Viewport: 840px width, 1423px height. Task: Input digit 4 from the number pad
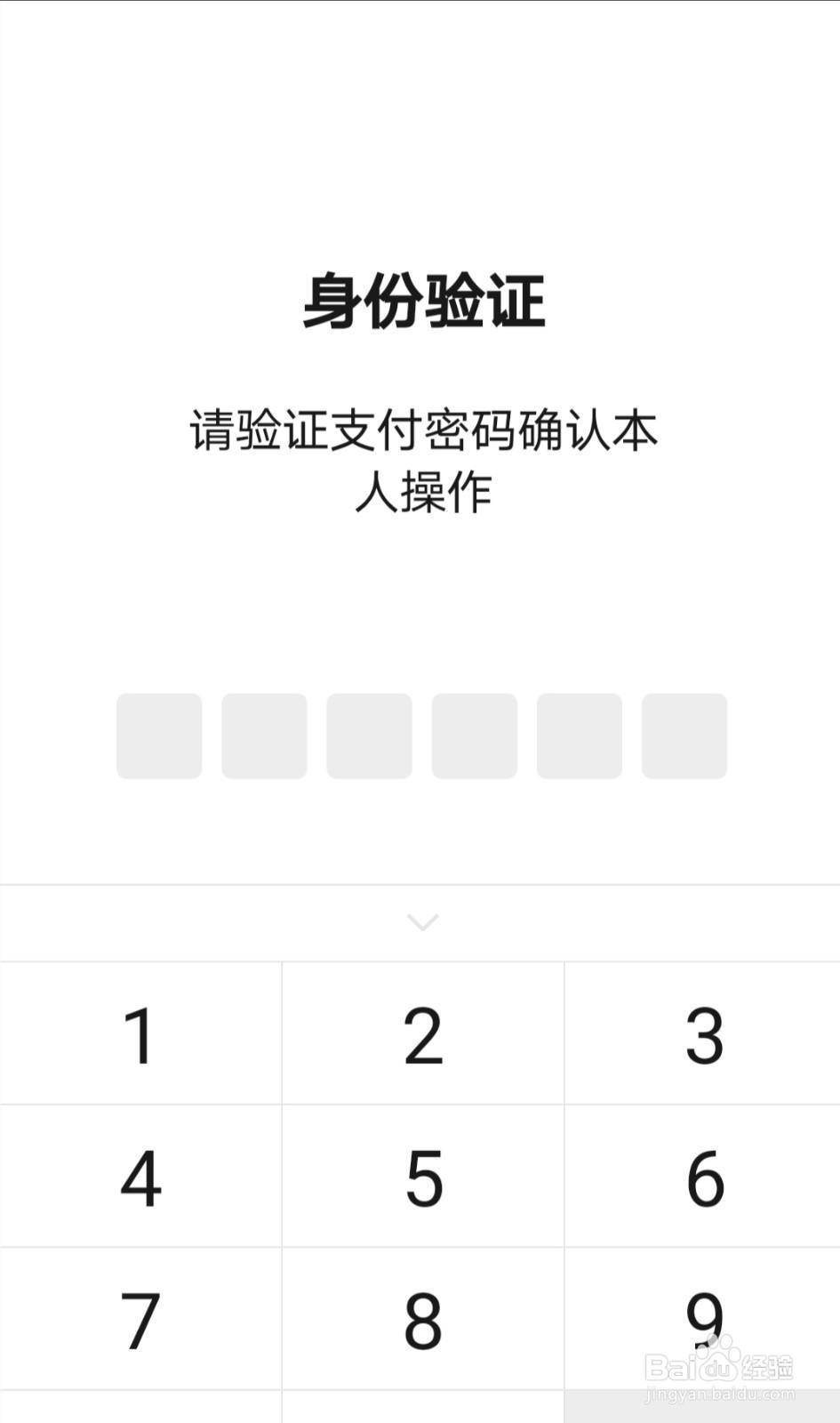pos(140,1178)
